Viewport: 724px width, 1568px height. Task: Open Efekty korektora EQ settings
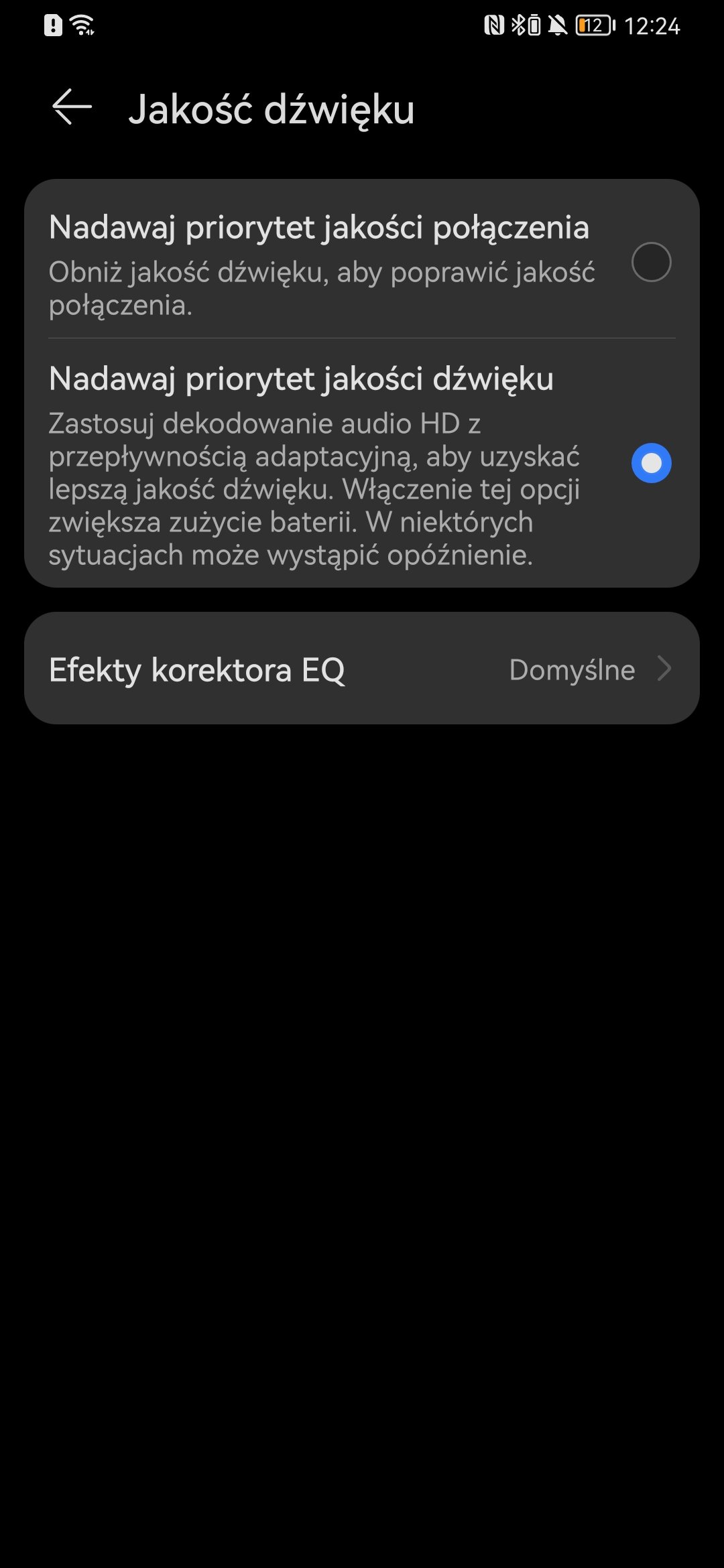click(362, 668)
